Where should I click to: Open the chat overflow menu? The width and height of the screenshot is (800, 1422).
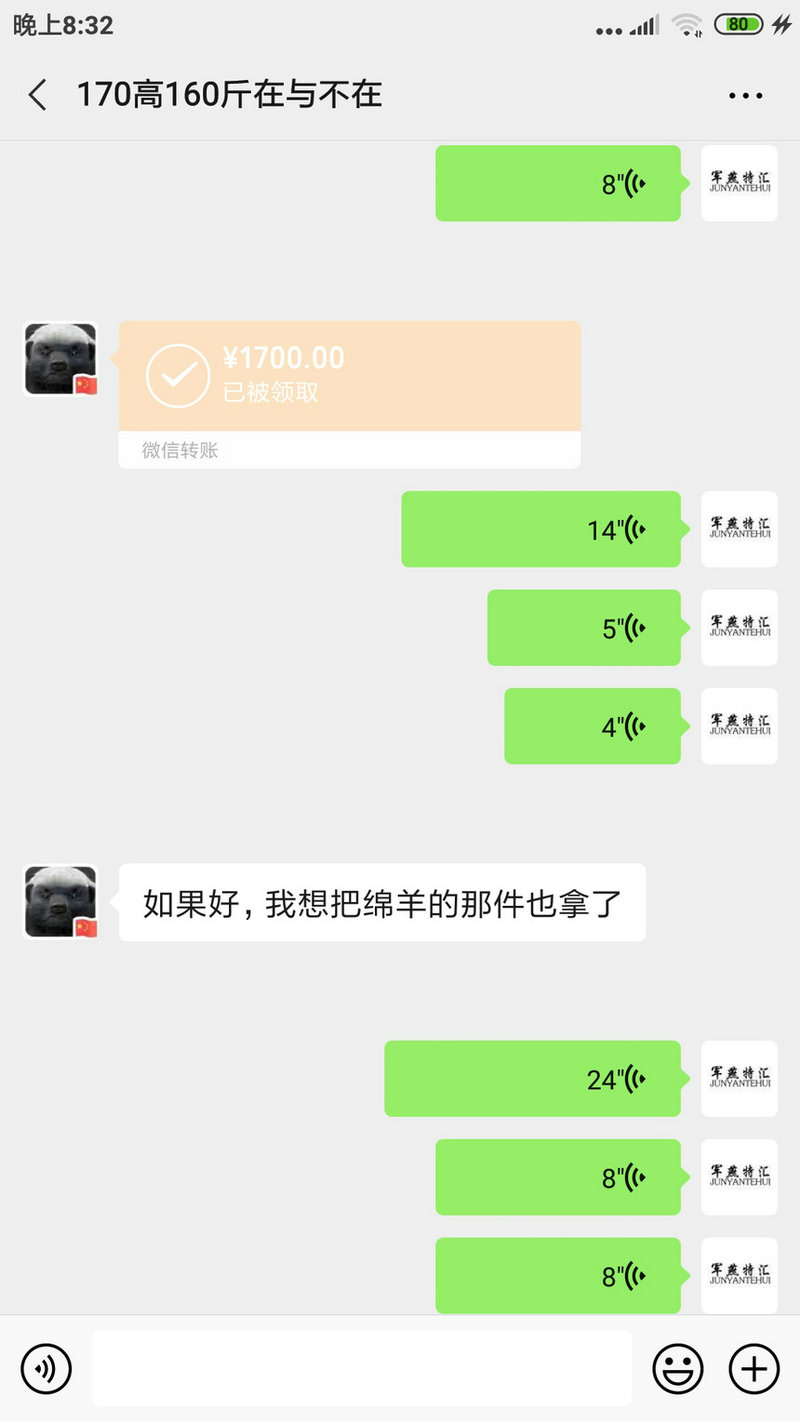[745, 96]
